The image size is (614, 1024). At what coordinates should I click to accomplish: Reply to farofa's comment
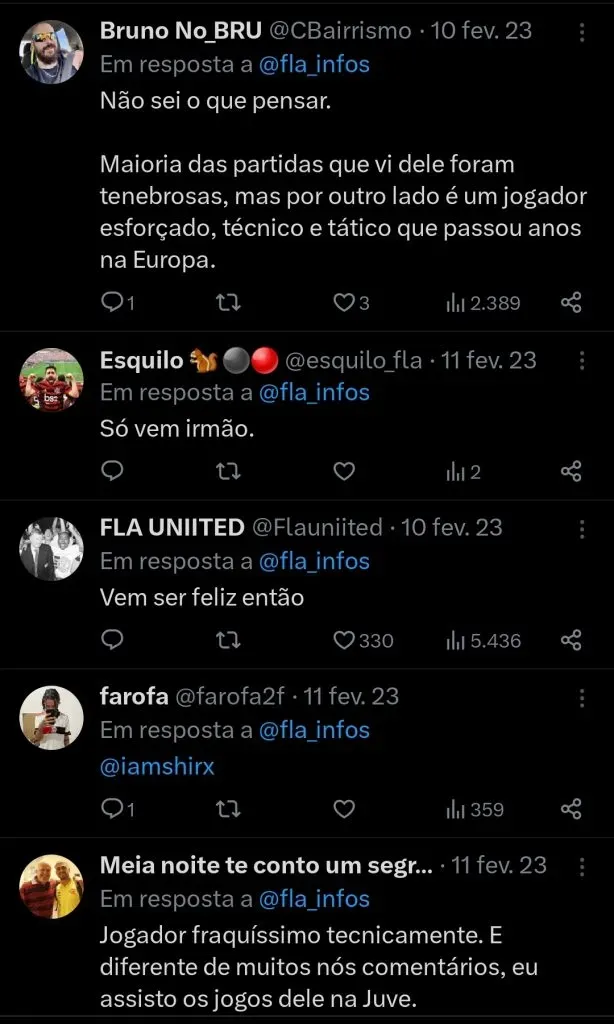click(113, 809)
